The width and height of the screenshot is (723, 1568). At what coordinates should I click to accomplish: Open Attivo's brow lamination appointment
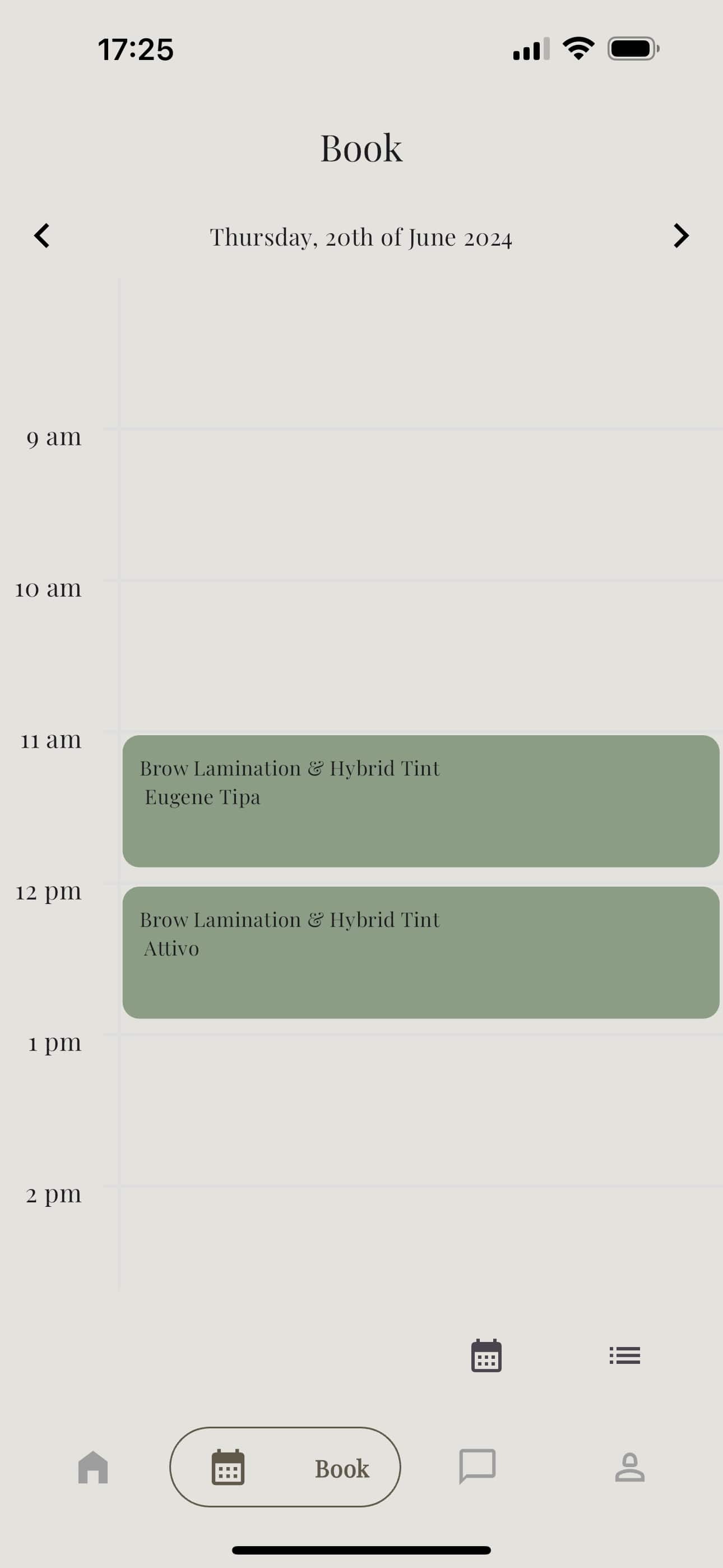point(420,952)
